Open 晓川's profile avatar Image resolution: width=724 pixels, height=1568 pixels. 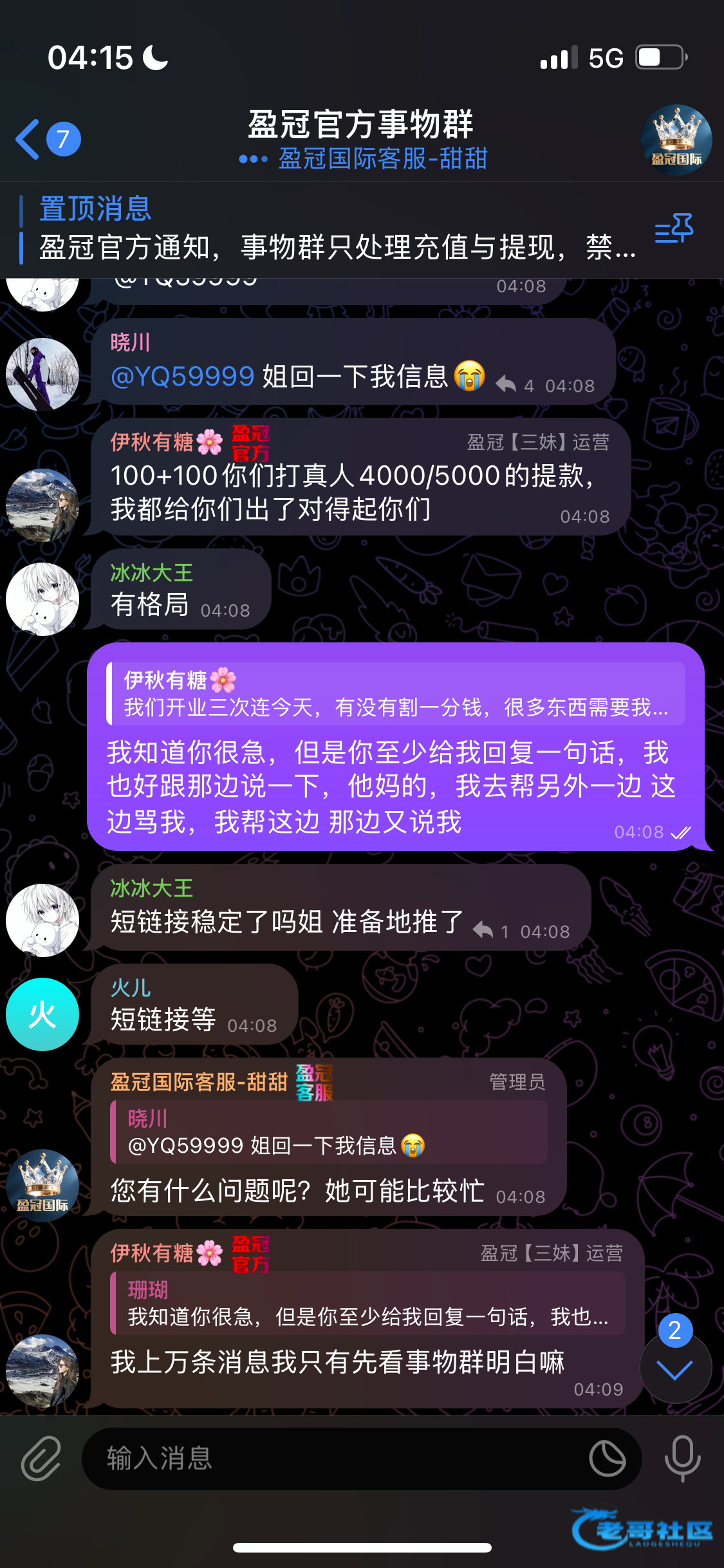(x=42, y=375)
